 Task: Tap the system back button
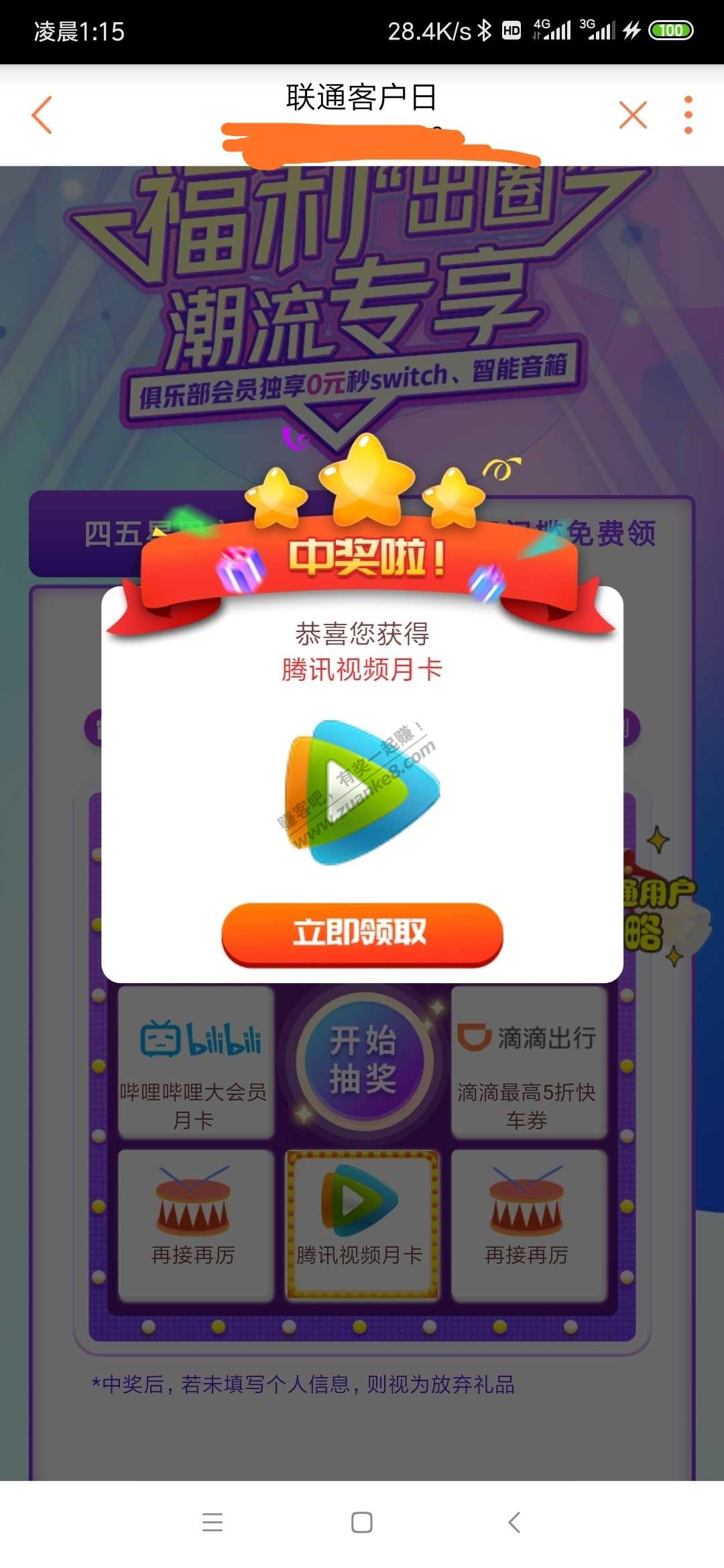coord(514,1522)
